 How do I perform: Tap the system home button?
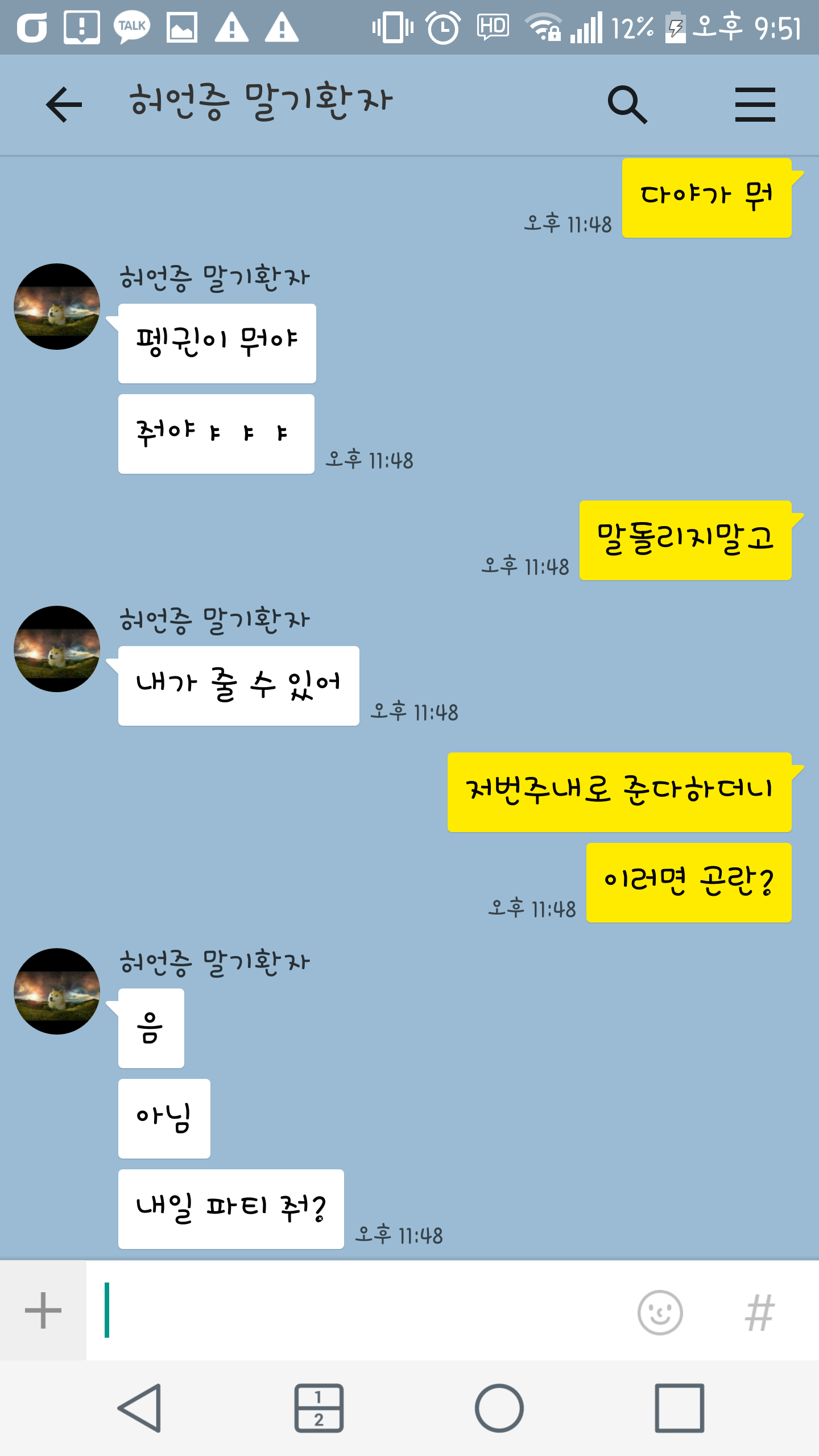pyautogui.click(x=499, y=1408)
